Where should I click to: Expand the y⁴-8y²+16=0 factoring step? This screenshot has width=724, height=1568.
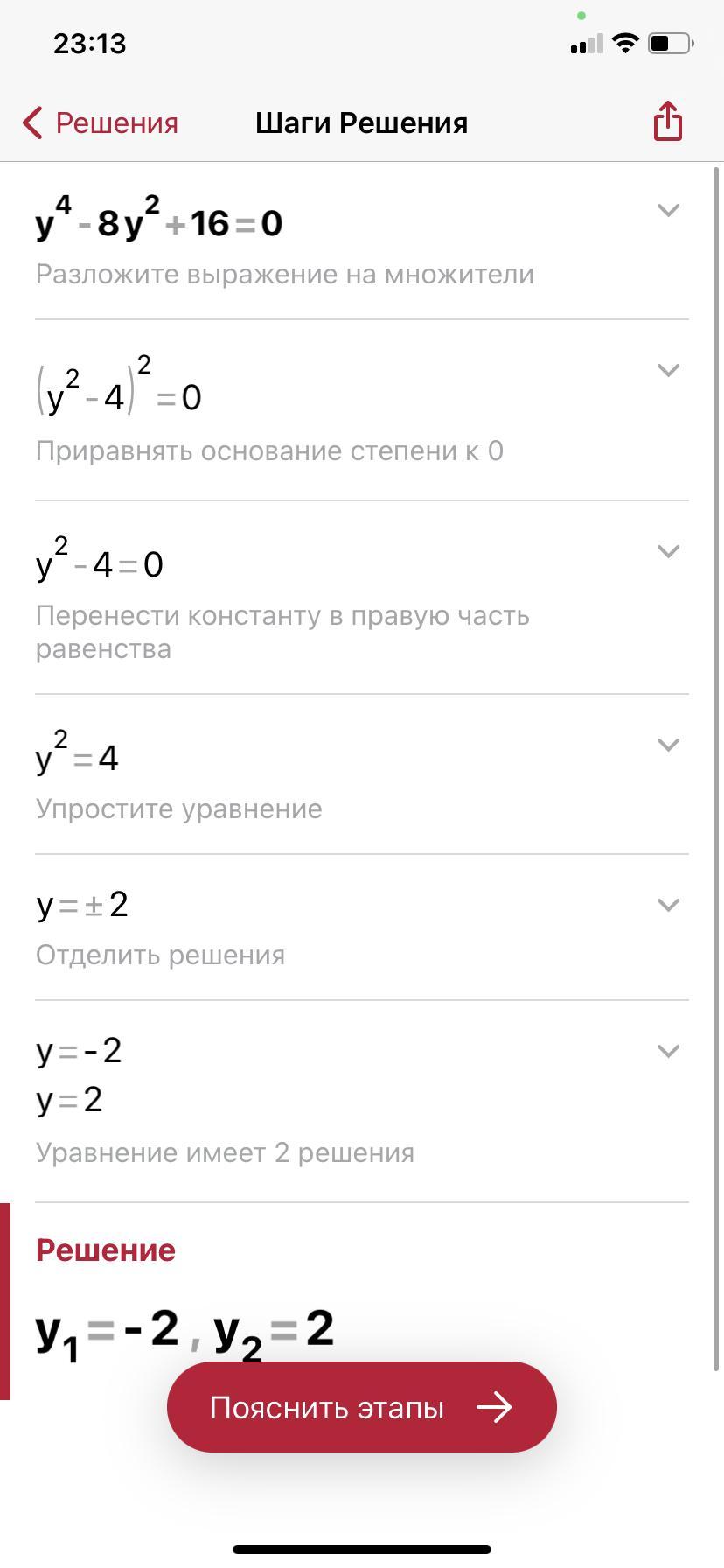point(668,210)
